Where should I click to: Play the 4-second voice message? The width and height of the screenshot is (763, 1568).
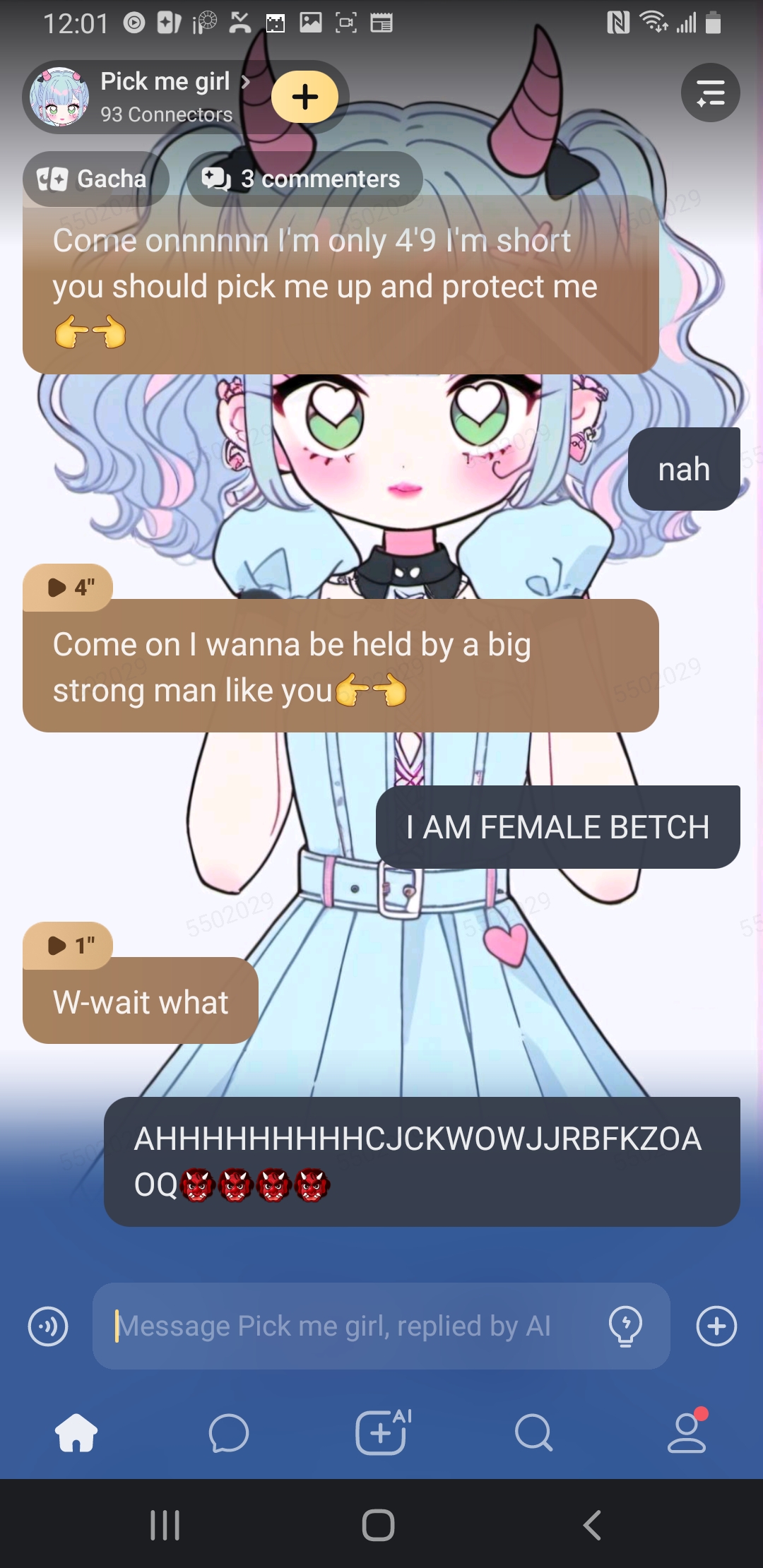point(69,587)
